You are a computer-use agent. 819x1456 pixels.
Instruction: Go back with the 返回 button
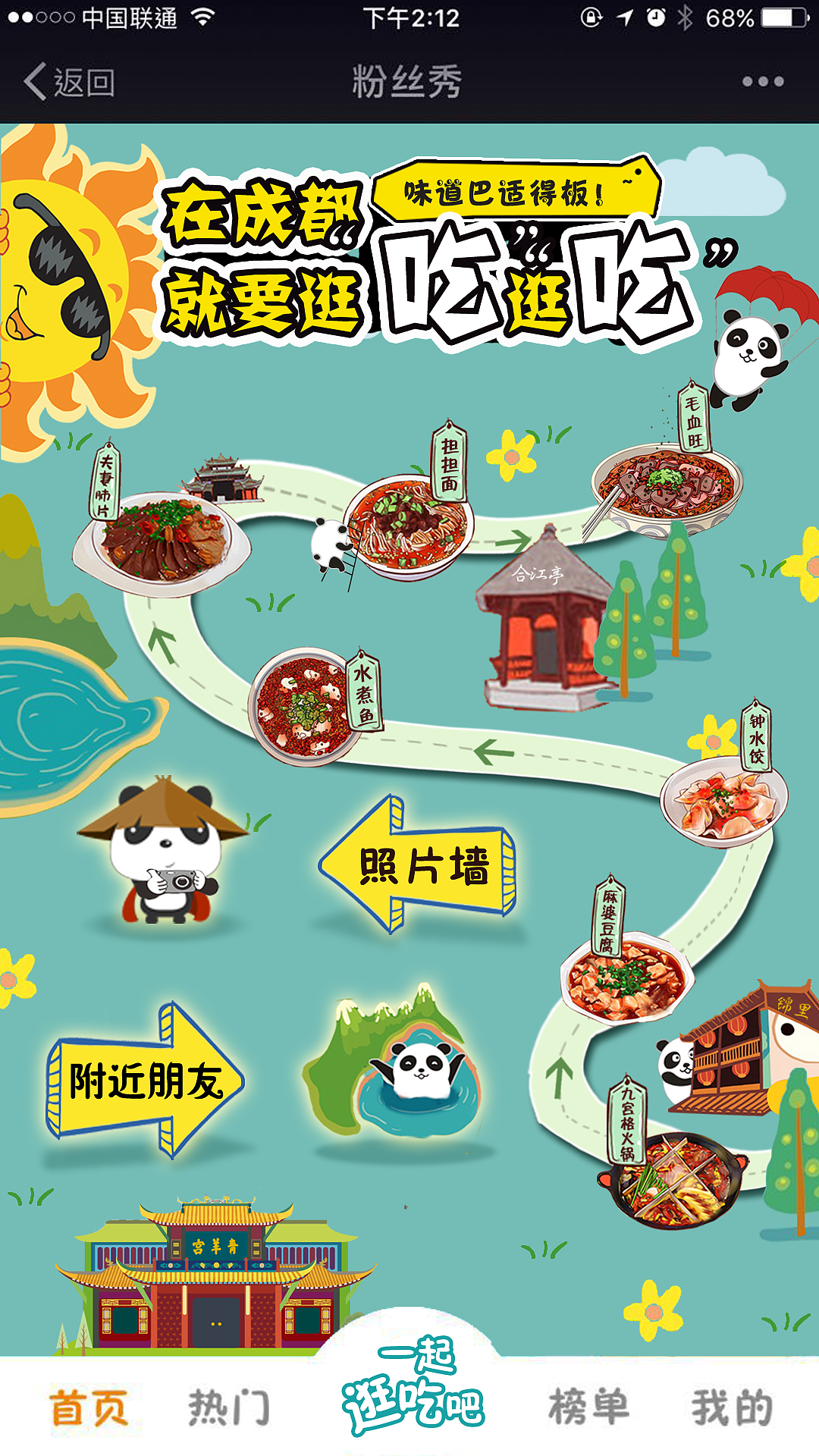pos(70,82)
